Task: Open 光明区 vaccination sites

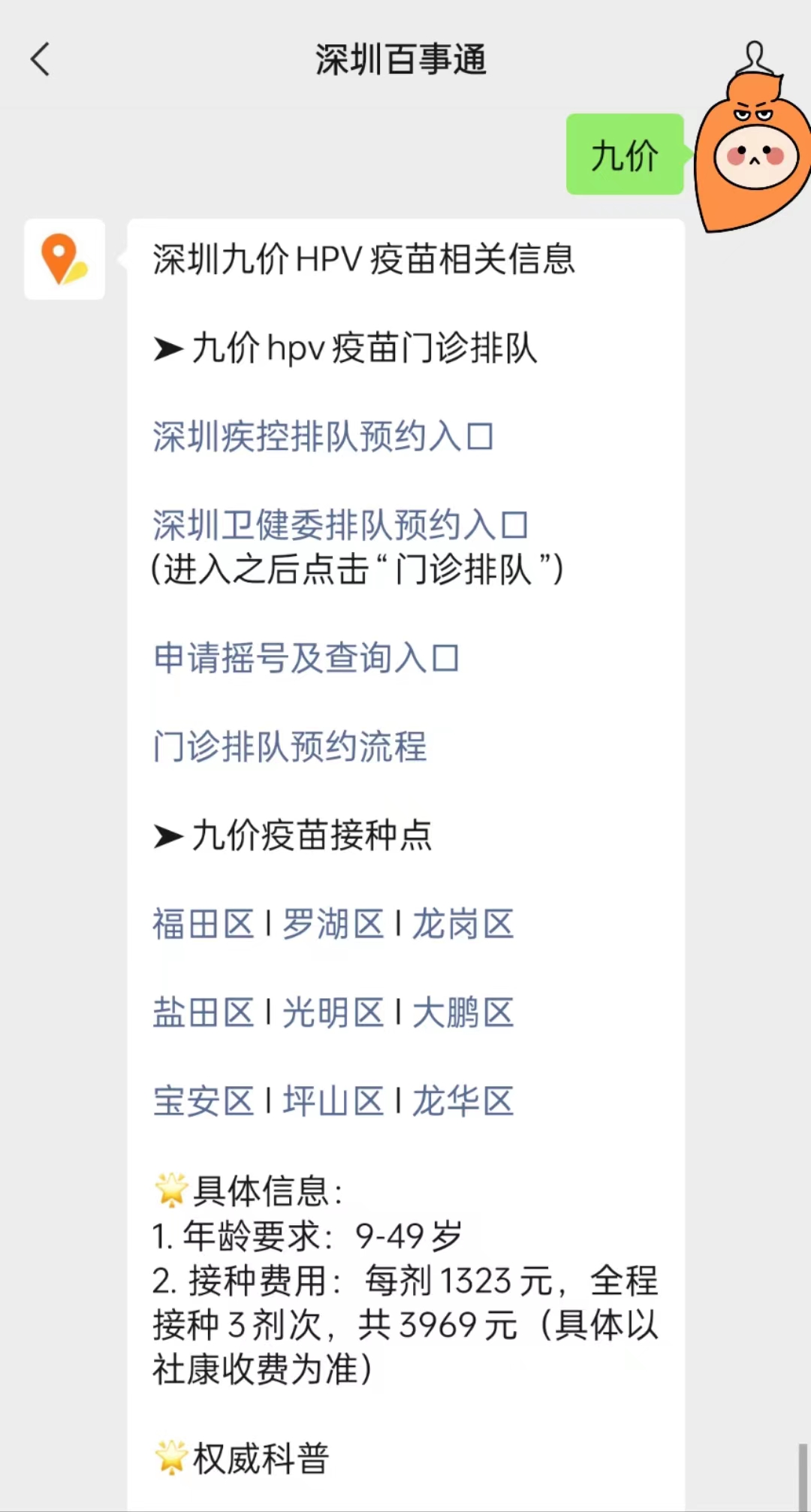Action: (333, 1013)
